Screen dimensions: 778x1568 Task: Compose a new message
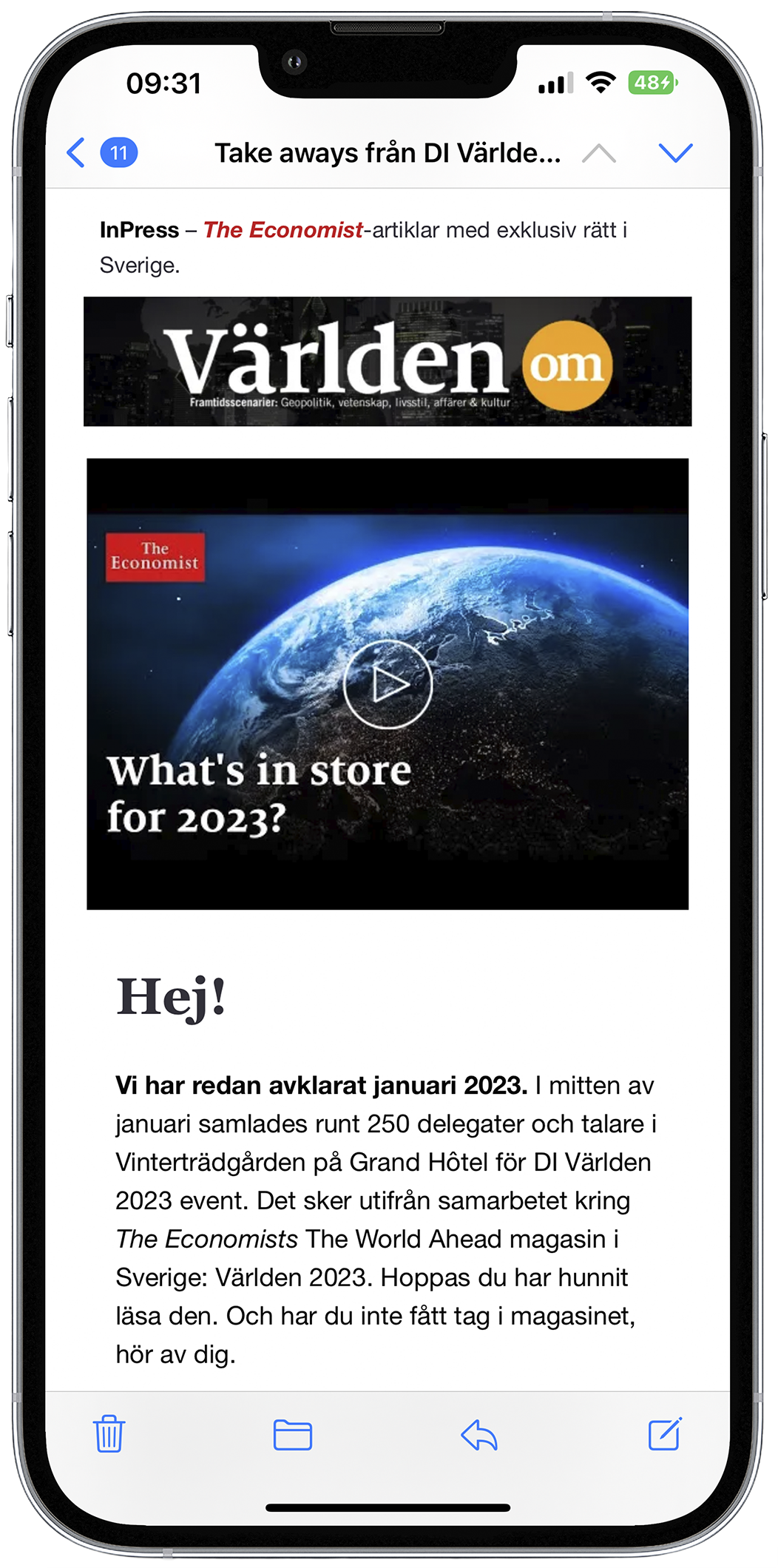[664, 1434]
